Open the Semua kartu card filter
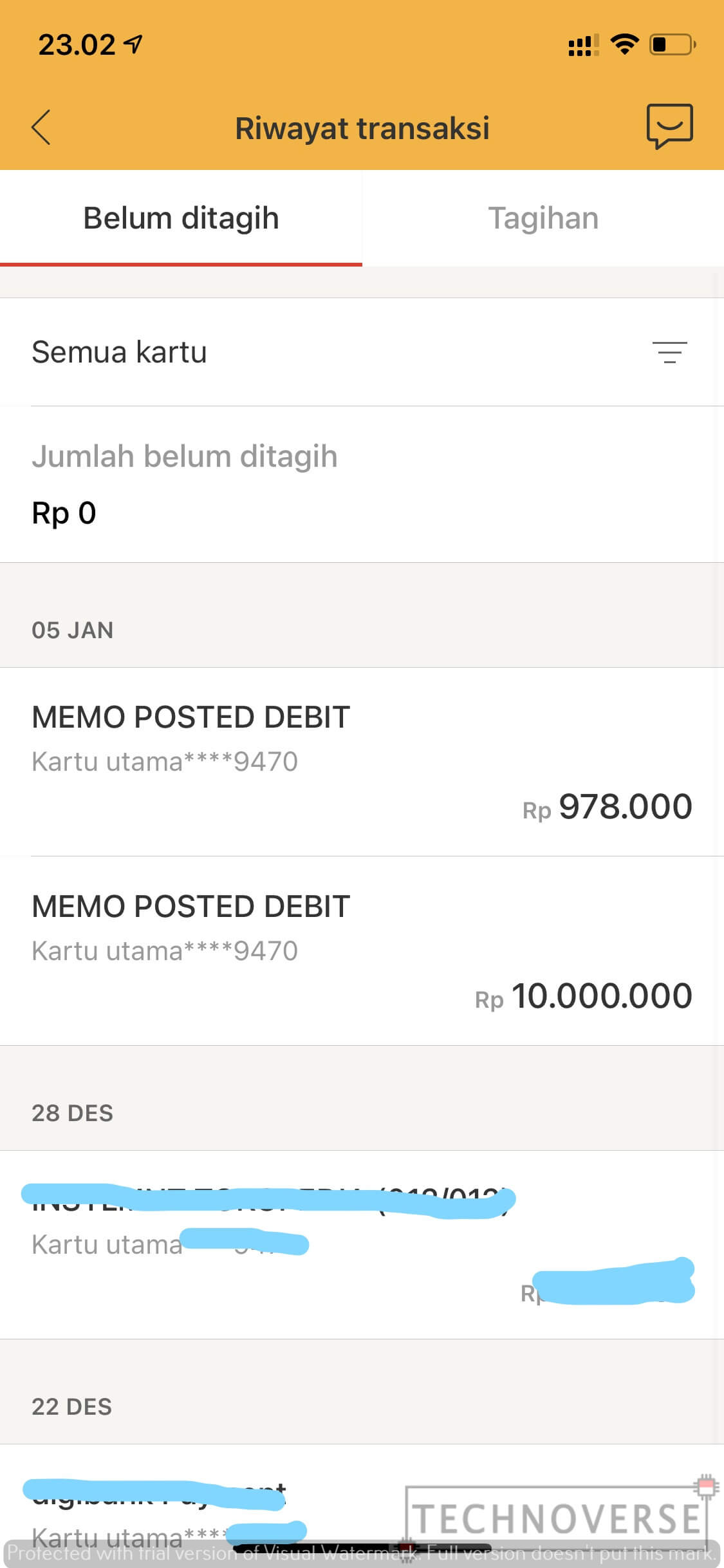Viewport: 724px width, 1568px height. click(x=362, y=352)
